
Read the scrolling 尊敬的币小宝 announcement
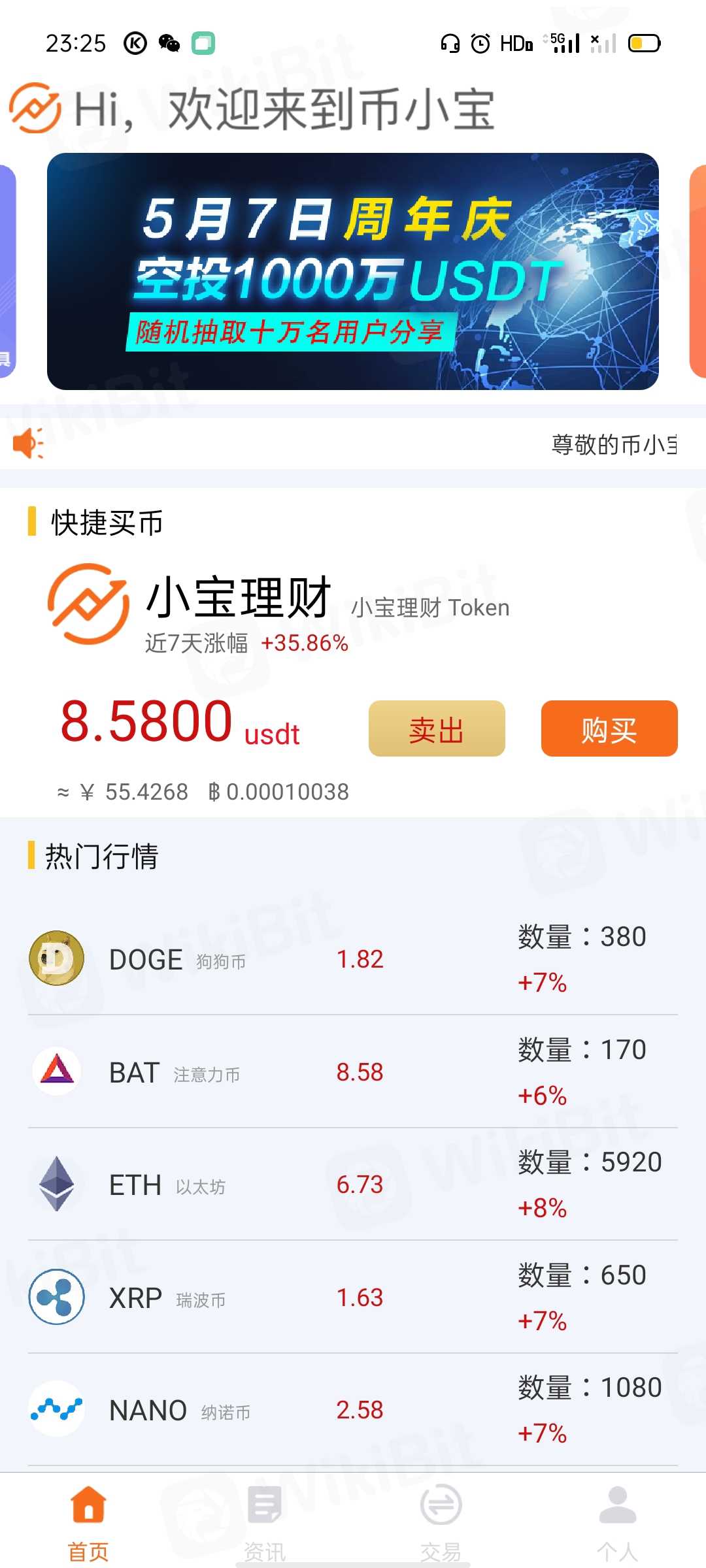(x=613, y=444)
